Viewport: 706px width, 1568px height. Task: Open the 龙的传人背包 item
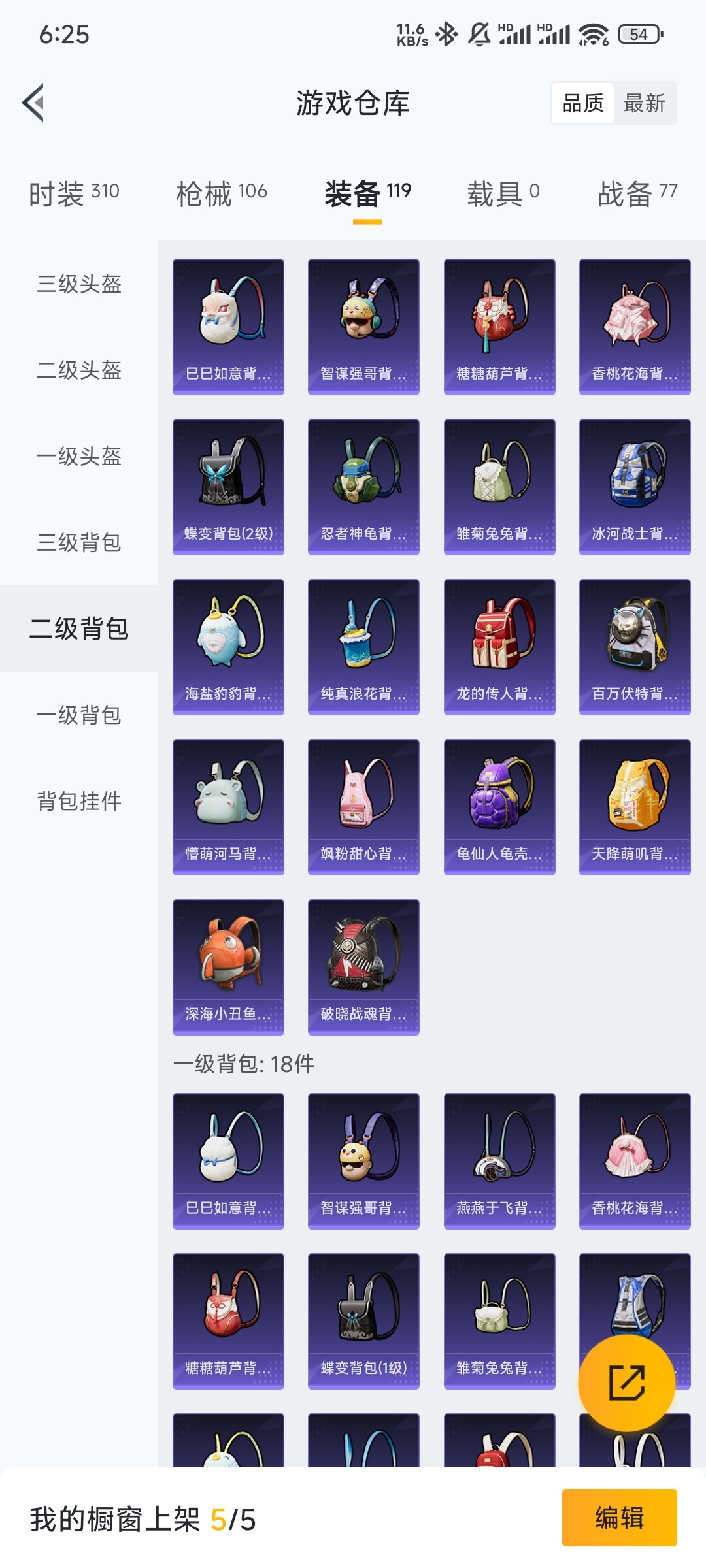[x=499, y=647]
